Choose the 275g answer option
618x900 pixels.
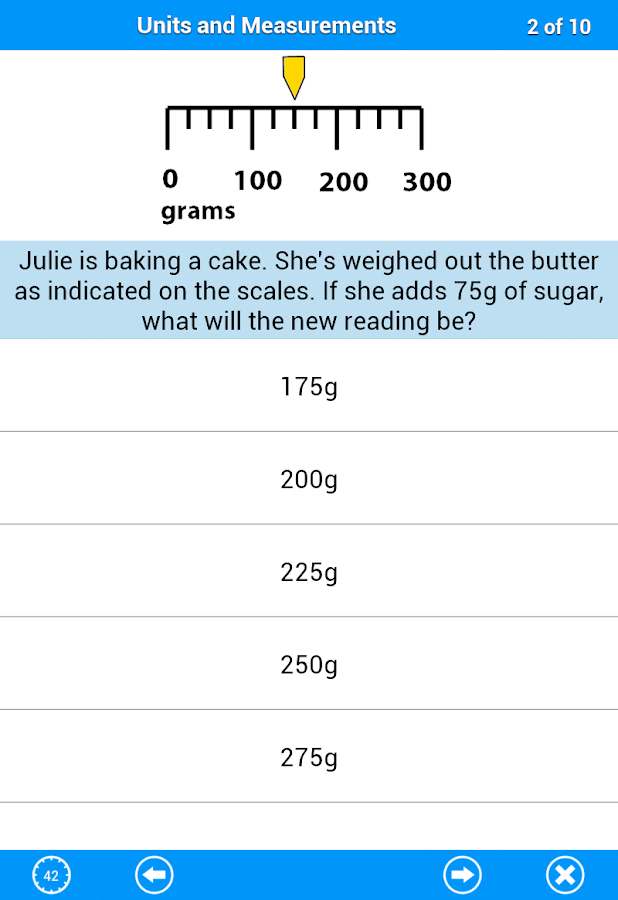click(x=309, y=757)
